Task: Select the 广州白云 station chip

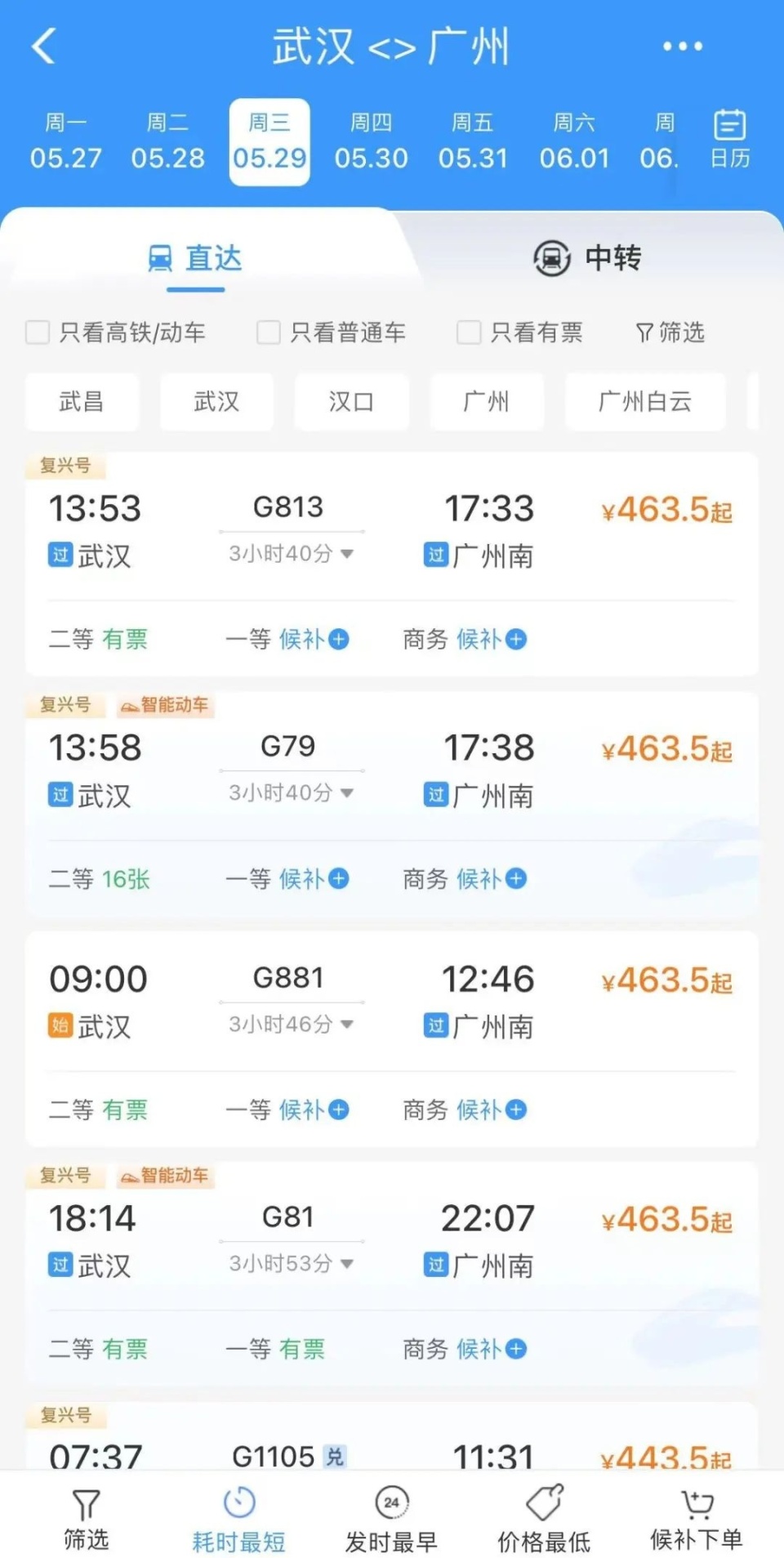Action: (644, 401)
